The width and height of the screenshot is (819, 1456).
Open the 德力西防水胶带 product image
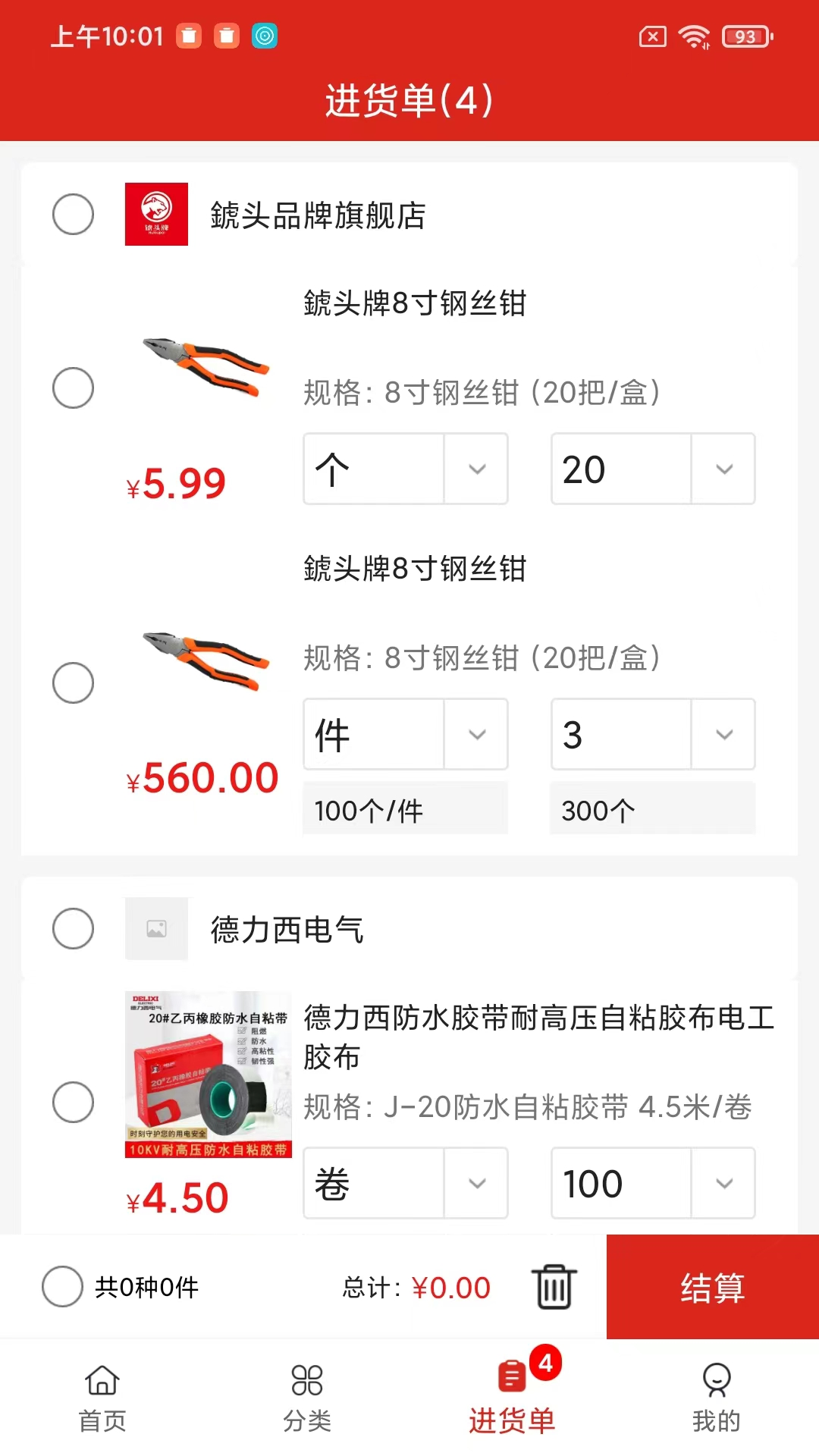(x=208, y=1074)
